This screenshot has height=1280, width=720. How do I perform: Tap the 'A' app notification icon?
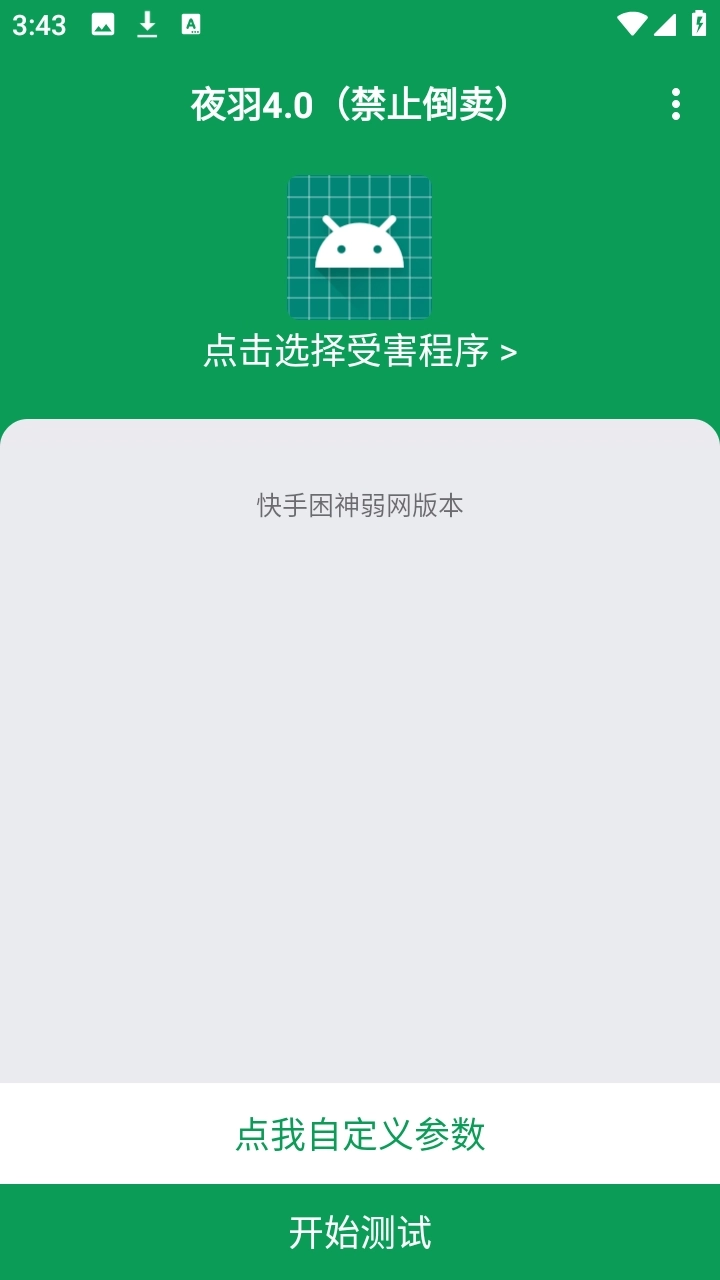[190, 24]
